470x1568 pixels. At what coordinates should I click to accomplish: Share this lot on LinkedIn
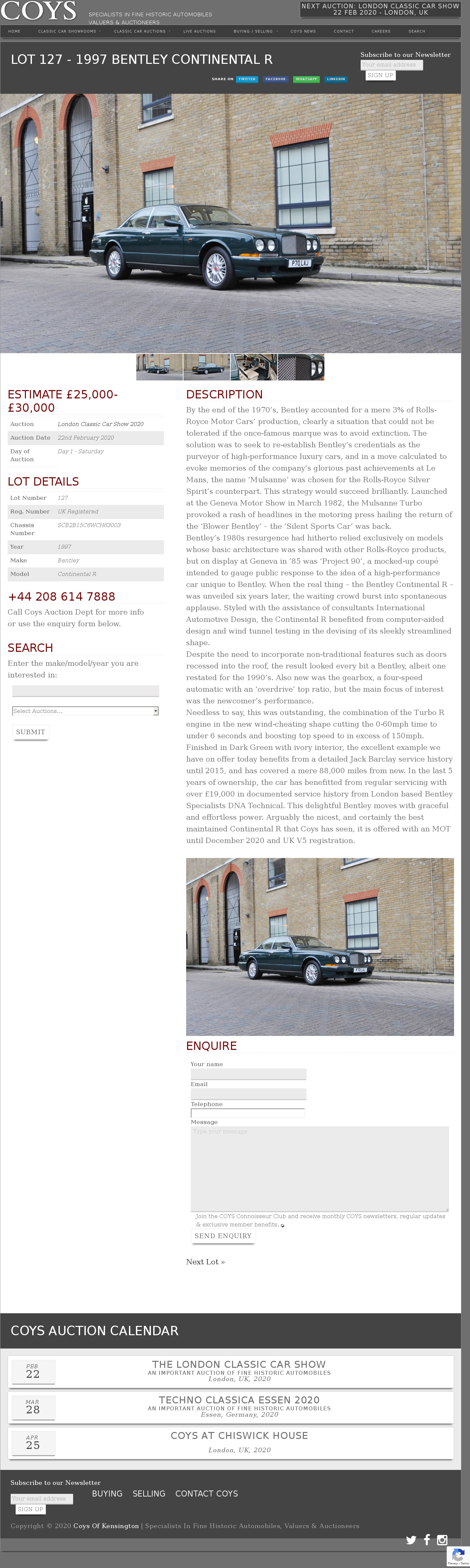click(x=336, y=79)
